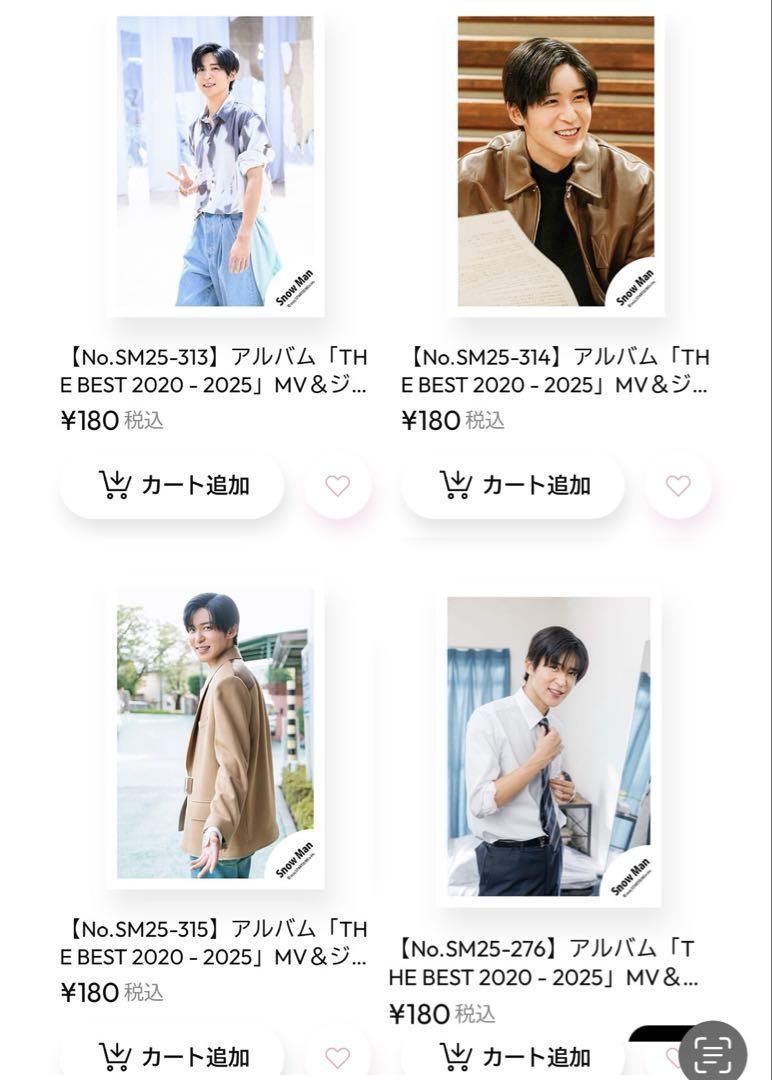This screenshot has width=772, height=1080.
Task: Add No.SM25-314 to the cart
Action: coord(513,485)
